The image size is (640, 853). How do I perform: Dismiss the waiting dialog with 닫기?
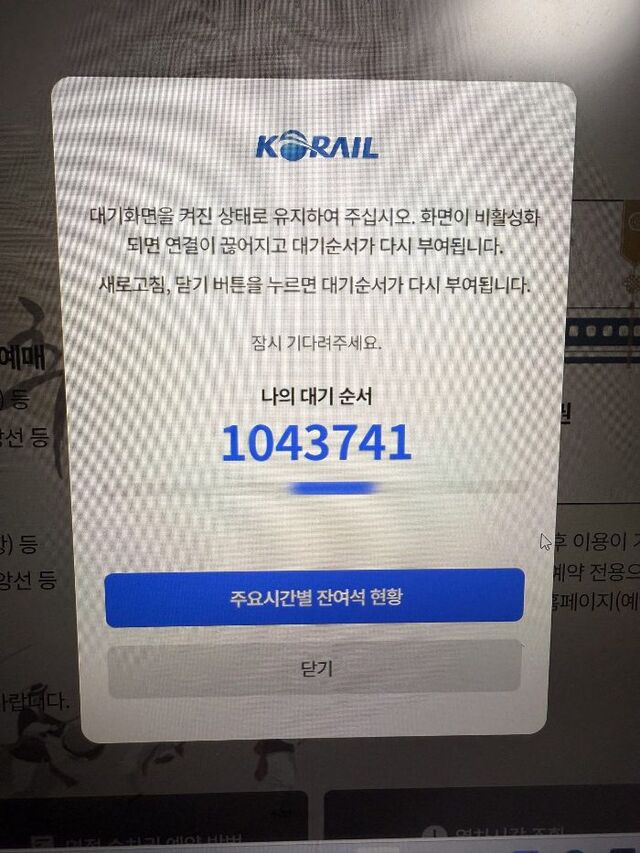tap(315, 668)
